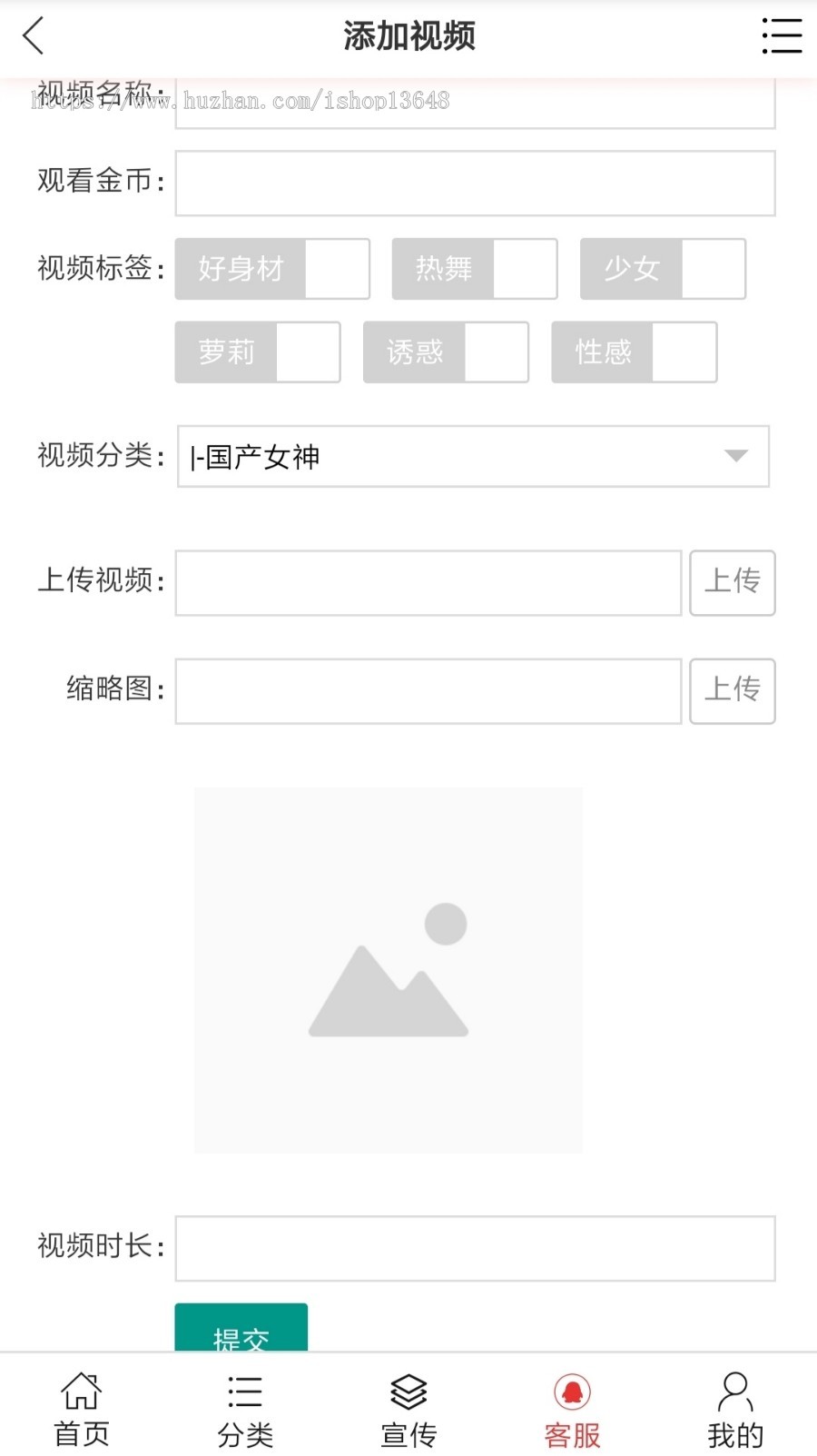The height and width of the screenshot is (1456, 817).
Task: Switch to the 首页 tab
Action: [x=82, y=1408]
